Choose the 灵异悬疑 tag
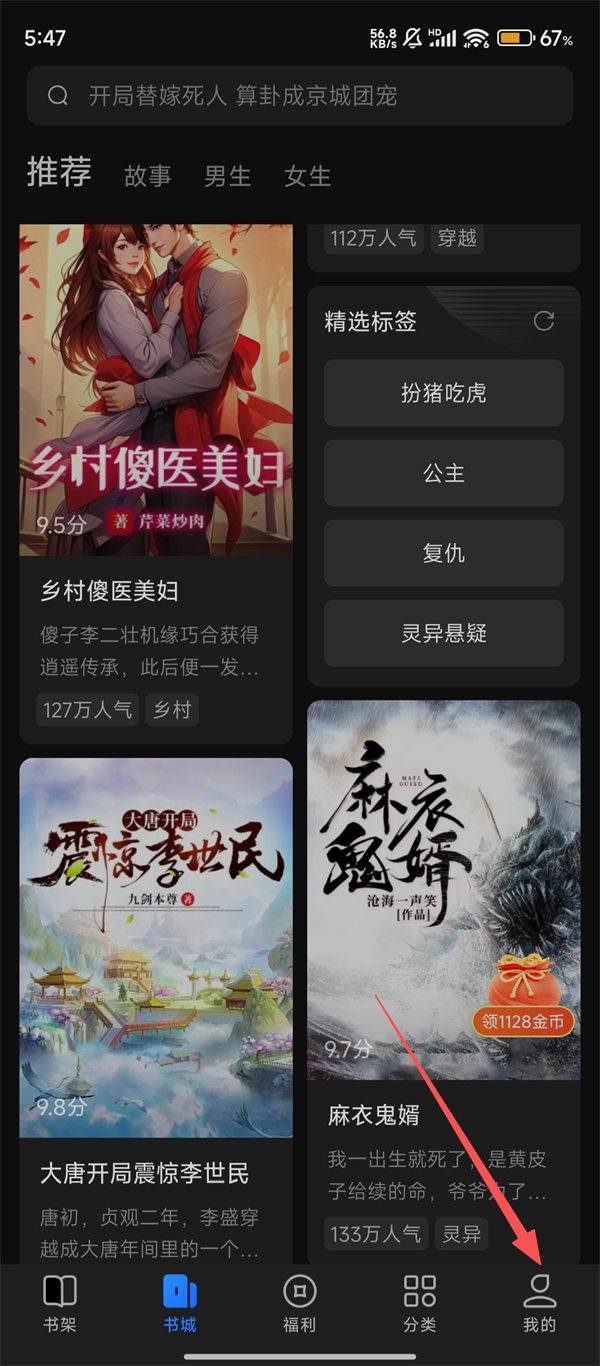Screen dimensions: 600x1366 (x=443, y=633)
